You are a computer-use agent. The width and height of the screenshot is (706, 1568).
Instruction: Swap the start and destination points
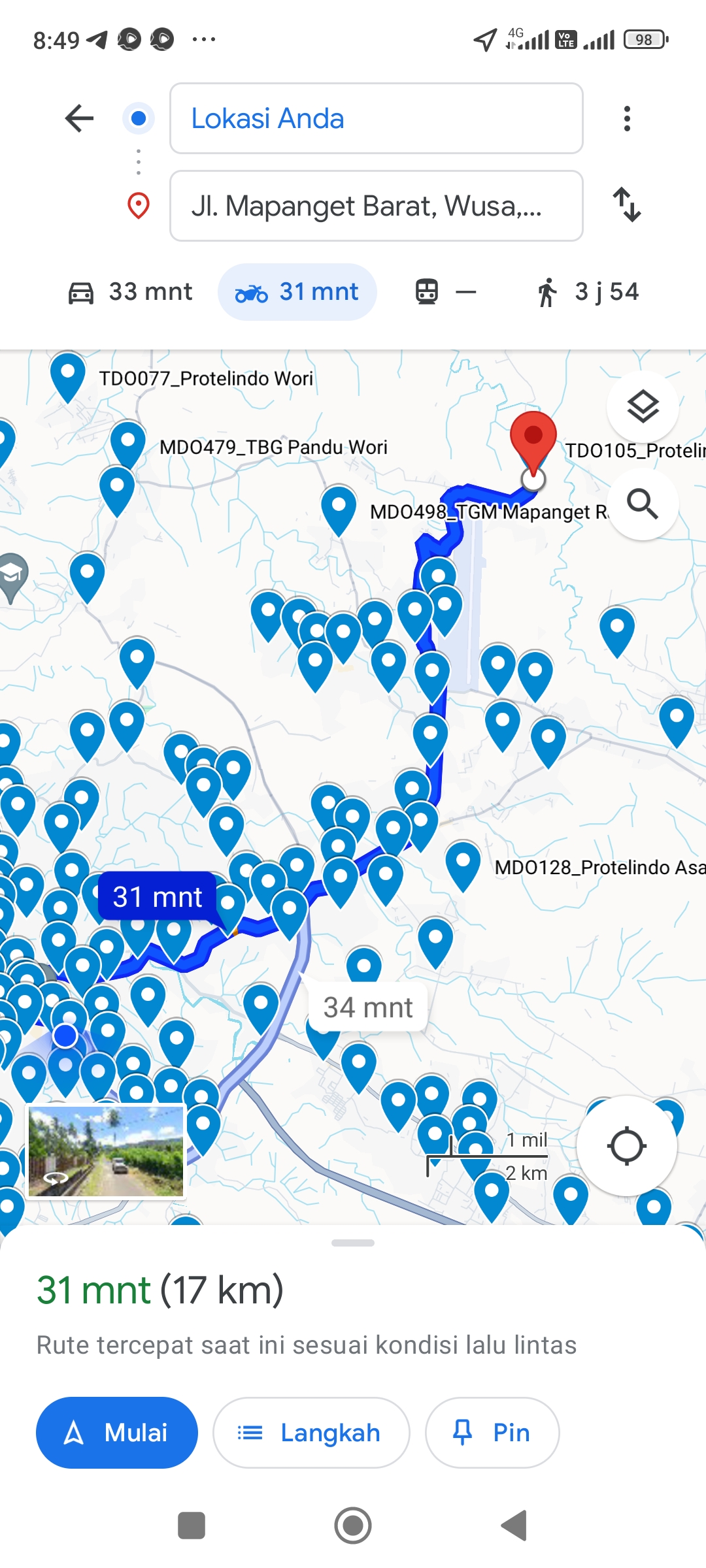[x=627, y=205]
